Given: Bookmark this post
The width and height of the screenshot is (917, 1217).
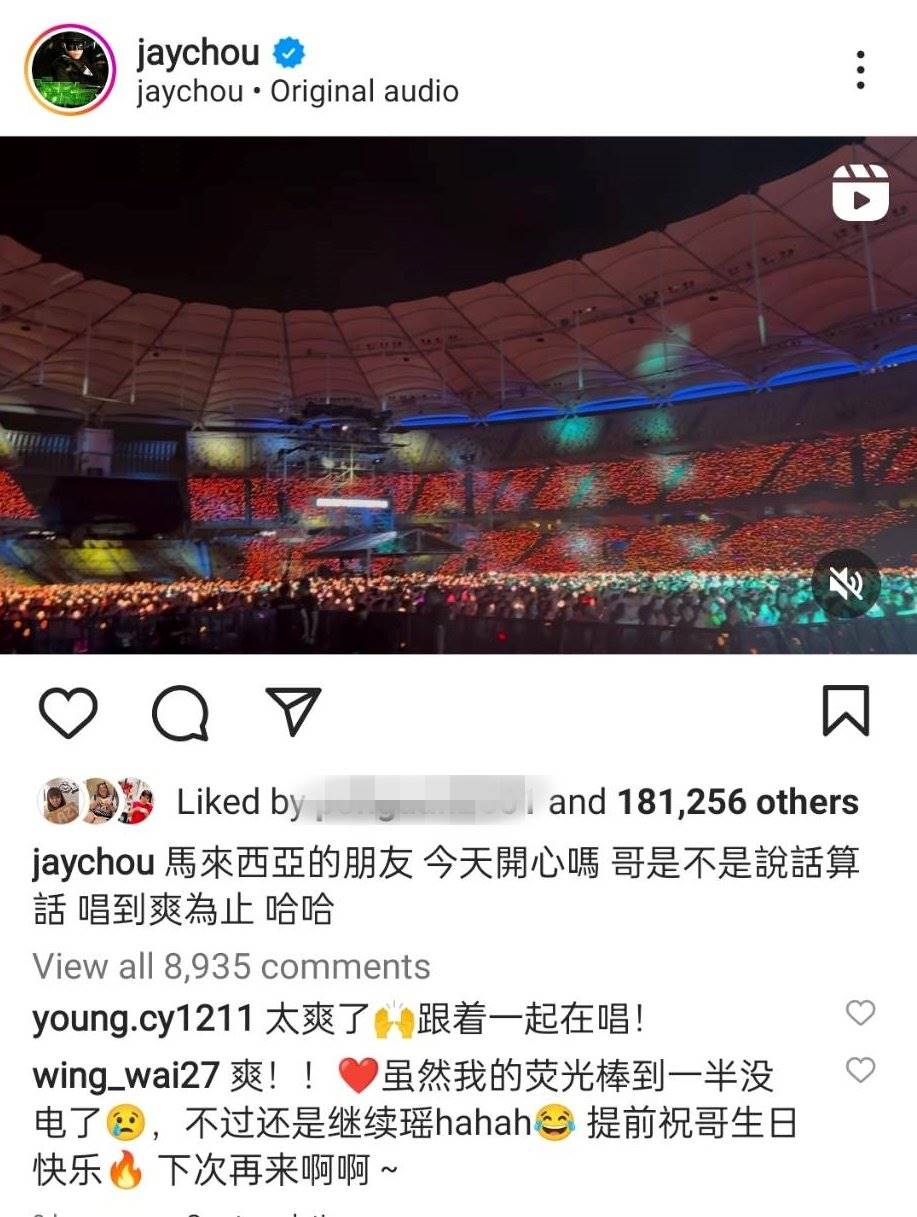Looking at the screenshot, I should 845,712.
